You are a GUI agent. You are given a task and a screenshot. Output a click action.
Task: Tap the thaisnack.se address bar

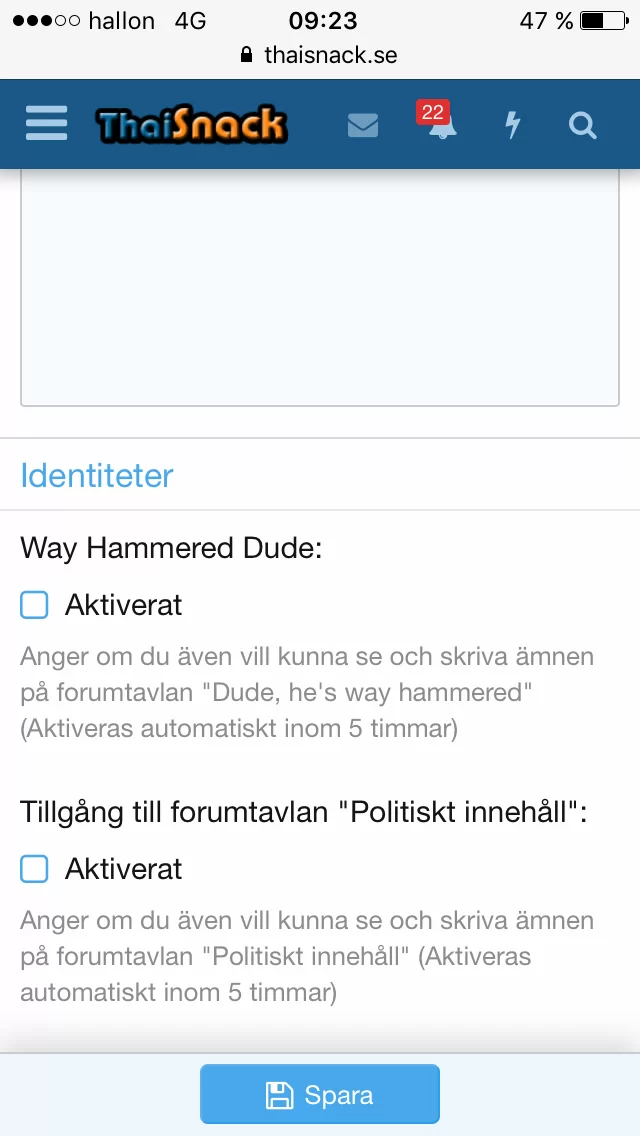coord(320,55)
